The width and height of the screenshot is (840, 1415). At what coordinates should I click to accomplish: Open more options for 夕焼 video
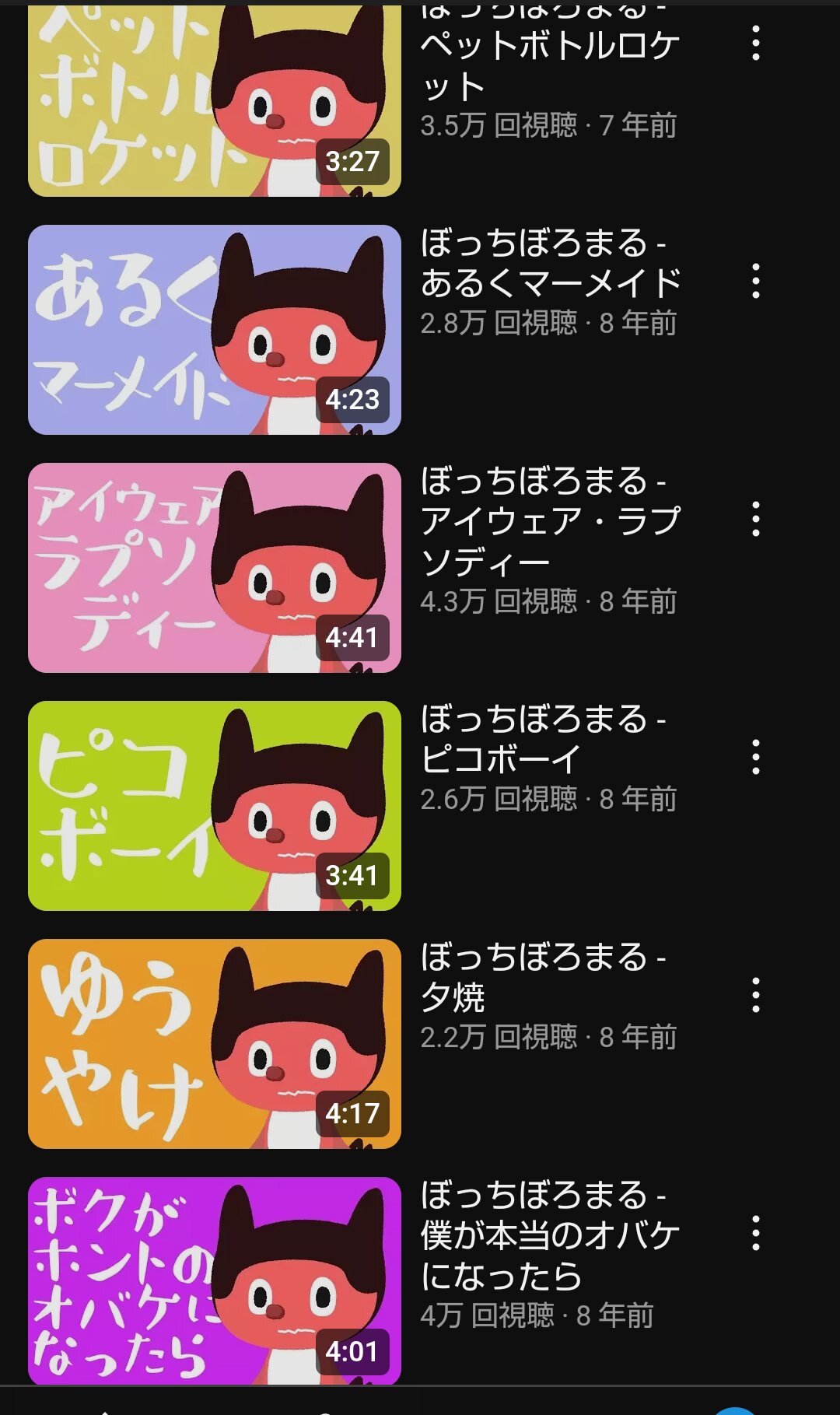(x=755, y=995)
